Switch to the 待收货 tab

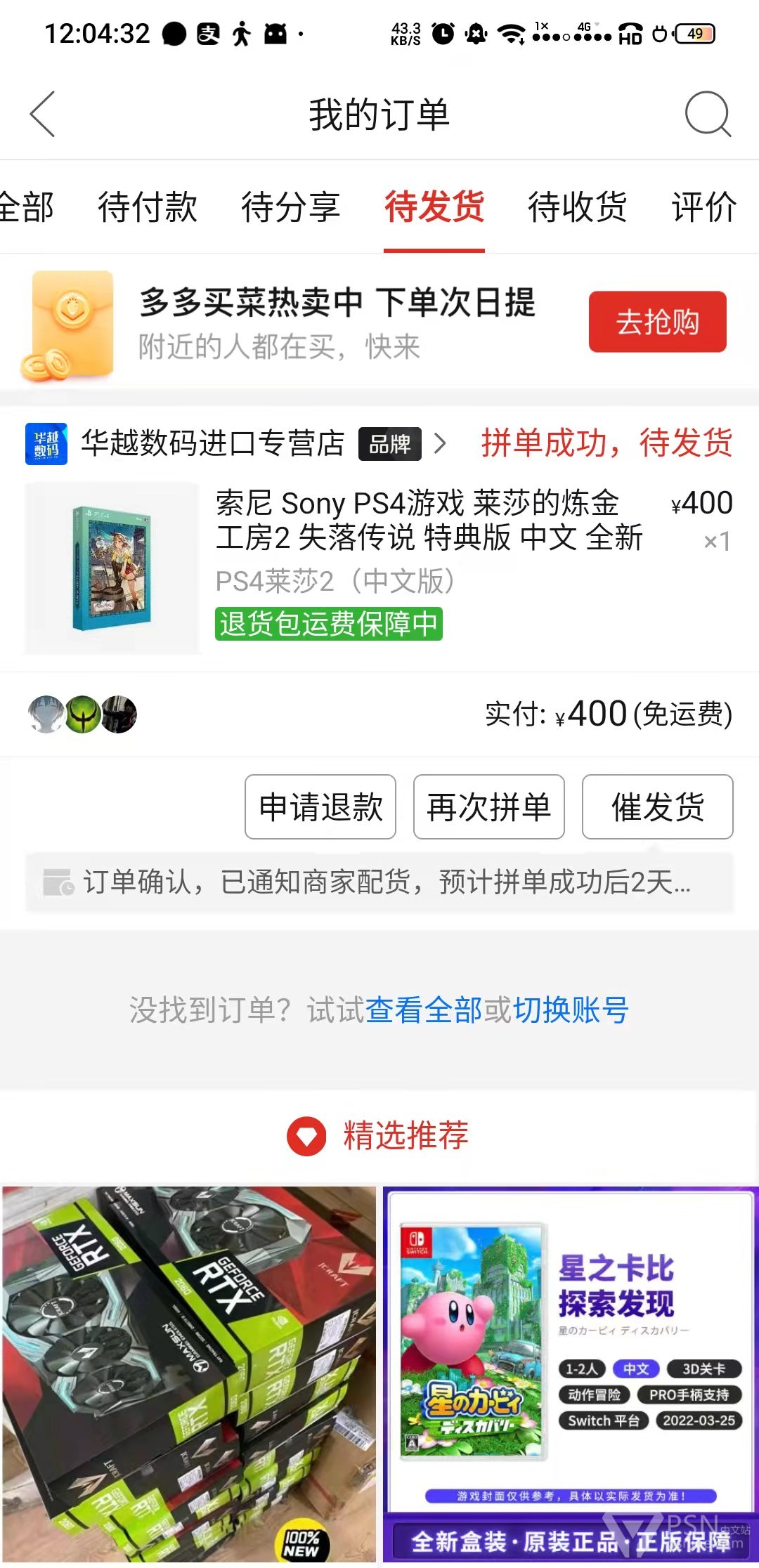click(578, 207)
